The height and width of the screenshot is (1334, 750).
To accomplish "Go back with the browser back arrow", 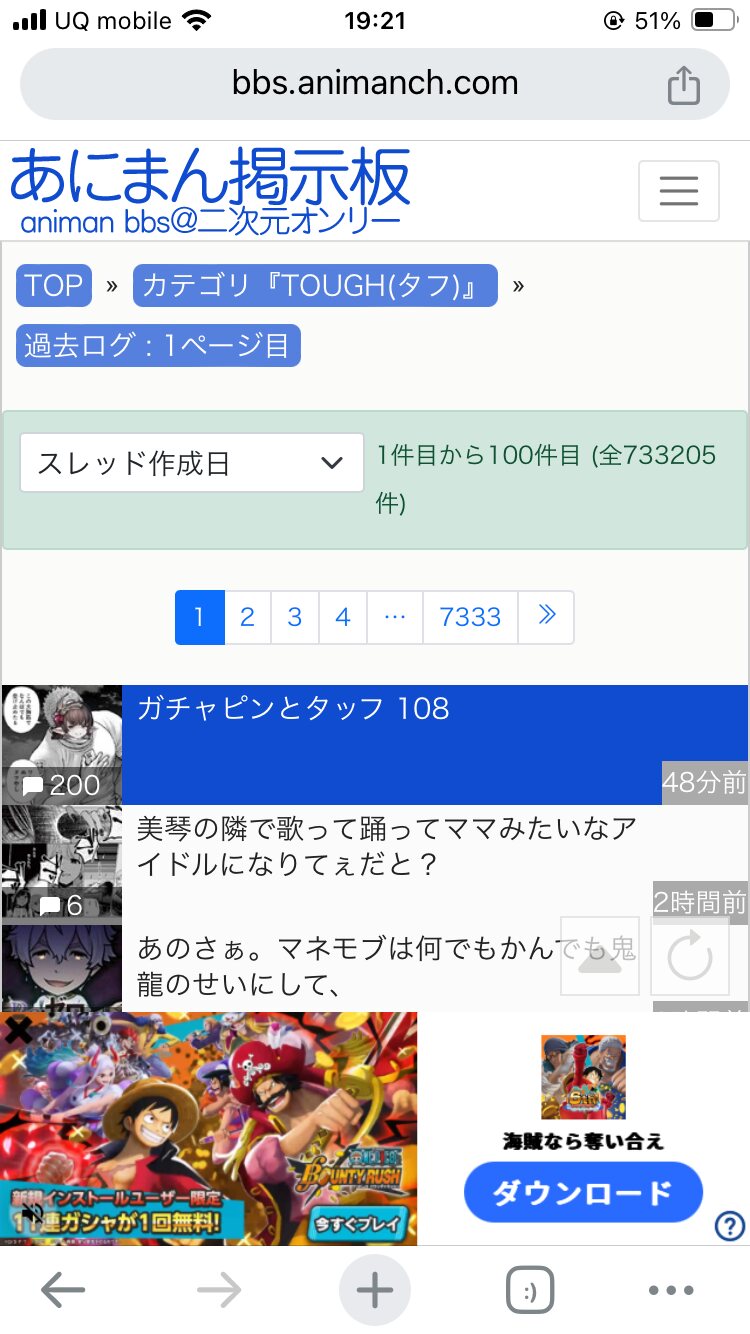I will click(62, 1290).
